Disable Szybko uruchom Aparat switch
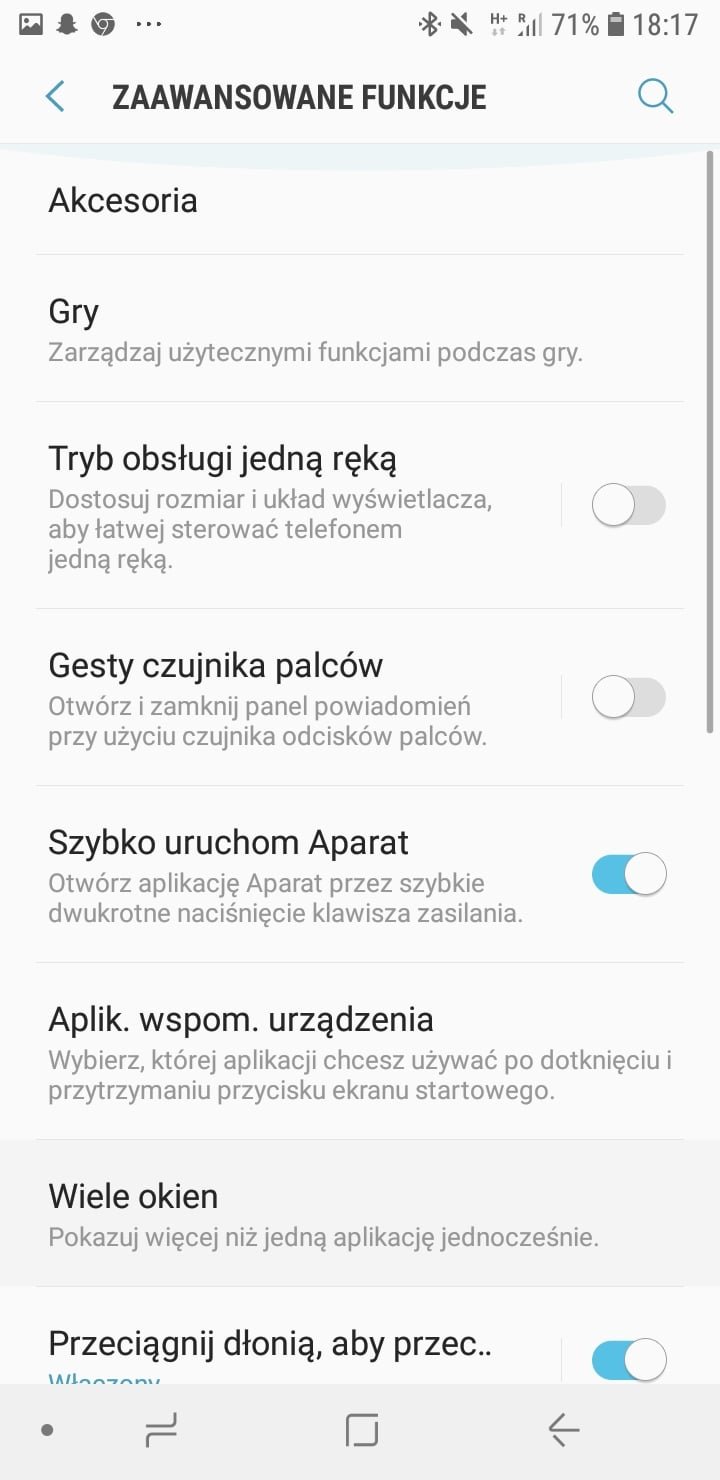 [x=629, y=874]
